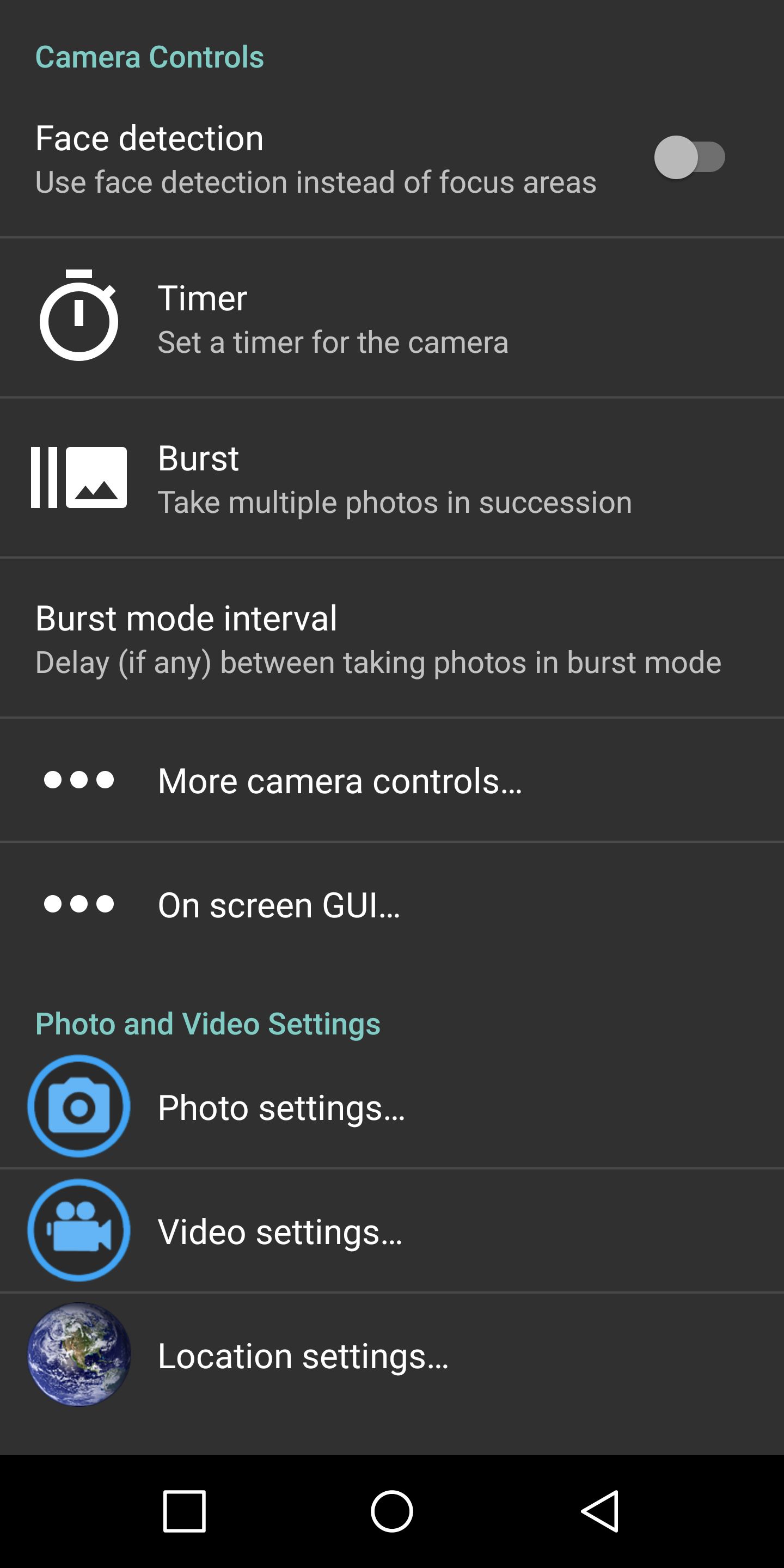The width and height of the screenshot is (784, 1568).
Task: Open the Timer setting
Action: [392, 317]
